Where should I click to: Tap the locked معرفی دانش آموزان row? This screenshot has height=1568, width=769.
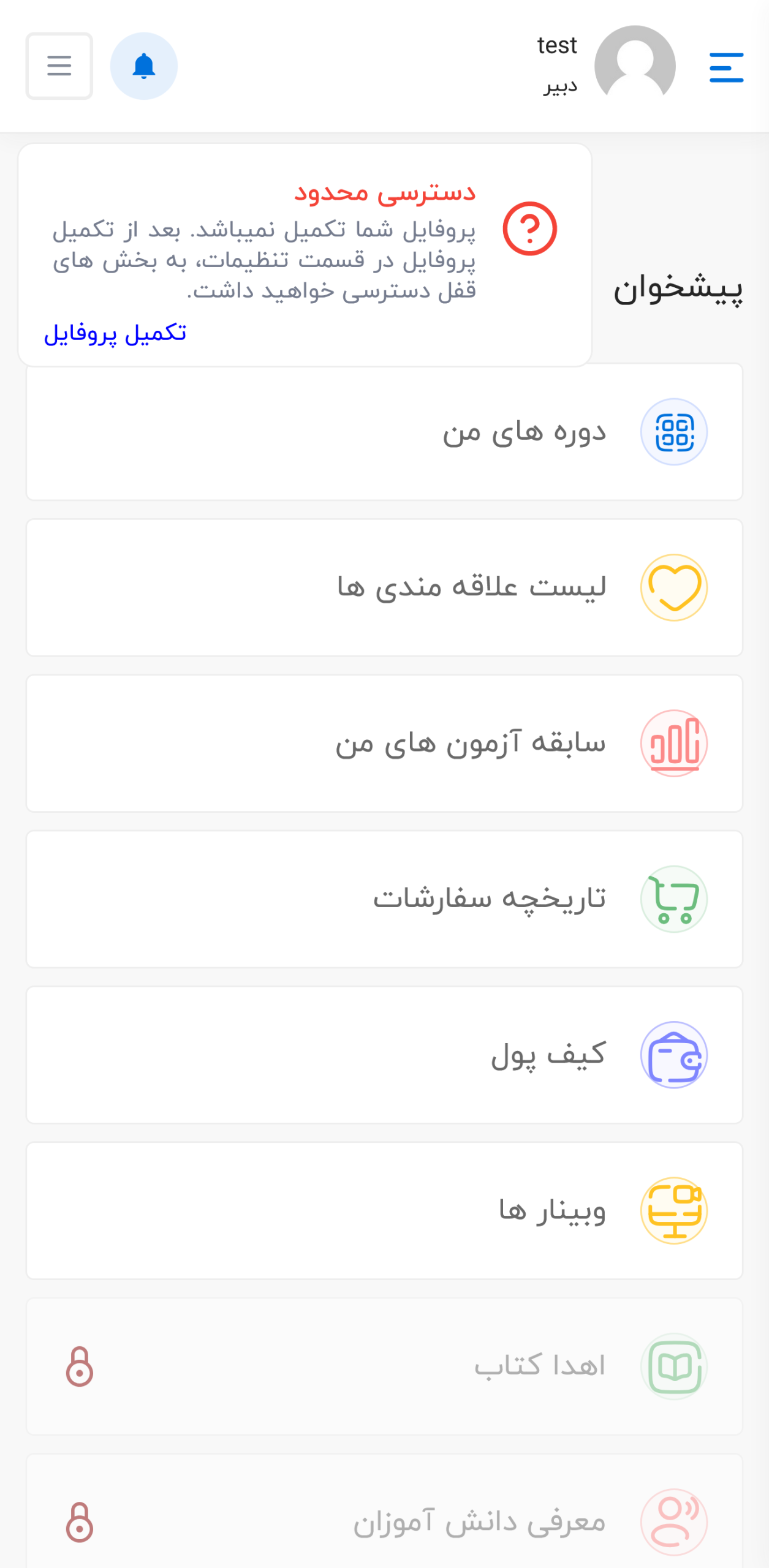click(384, 1521)
